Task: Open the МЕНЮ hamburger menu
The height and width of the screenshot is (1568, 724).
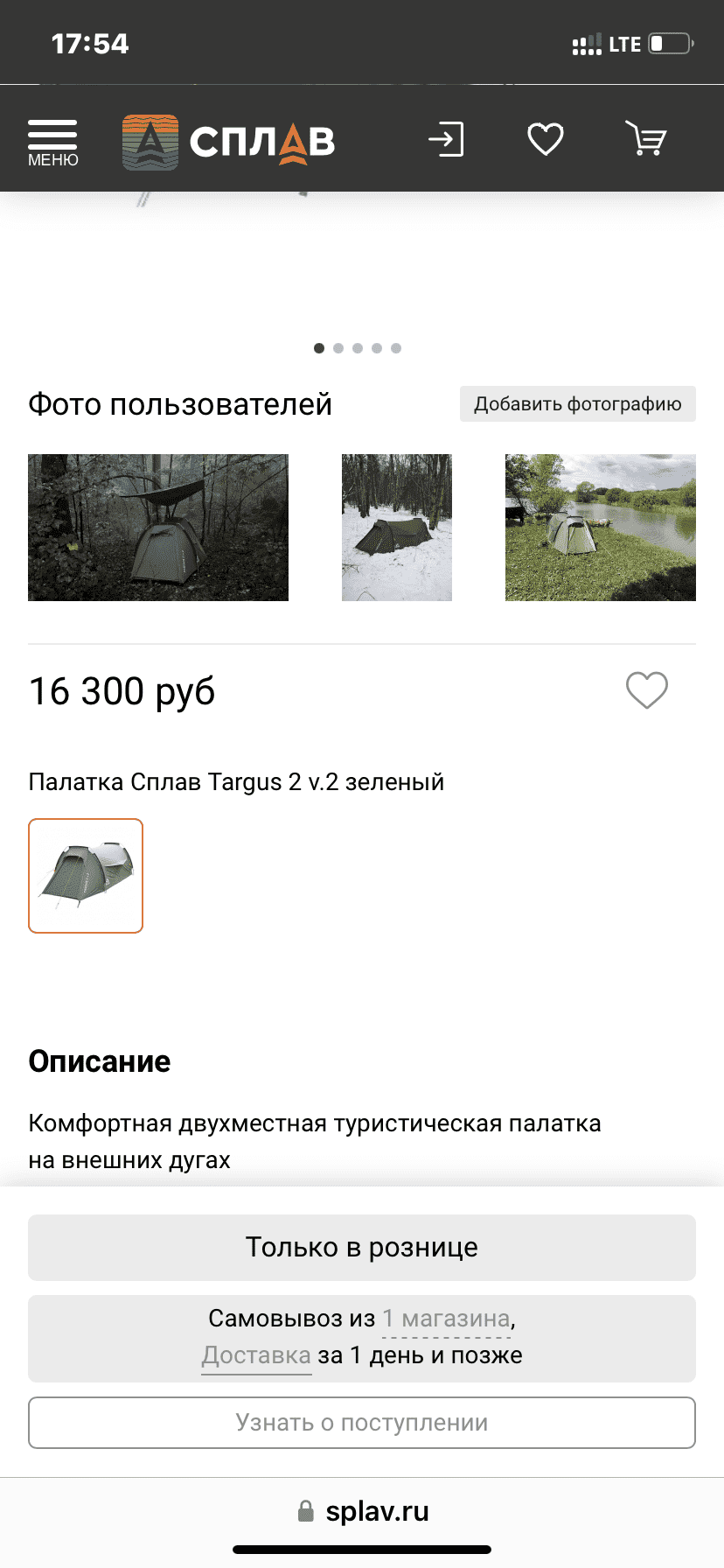Action: click(x=52, y=142)
